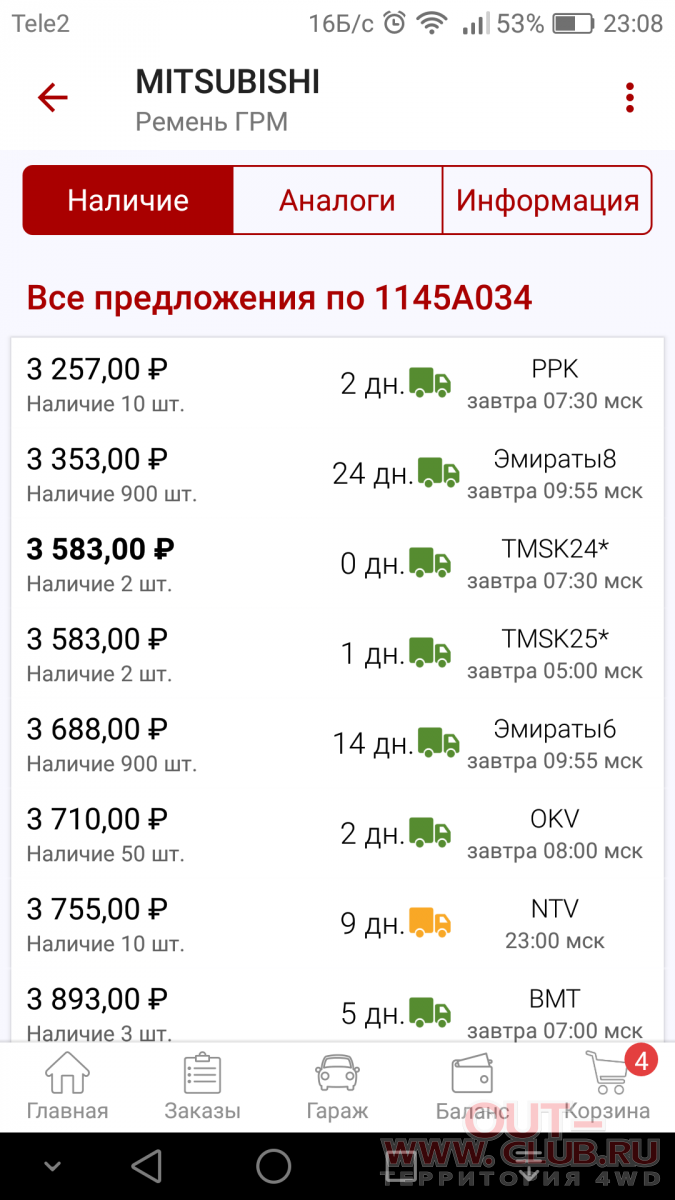675x1200 pixels.
Task: Open the Заказы tab
Action: click(202, 1088)
